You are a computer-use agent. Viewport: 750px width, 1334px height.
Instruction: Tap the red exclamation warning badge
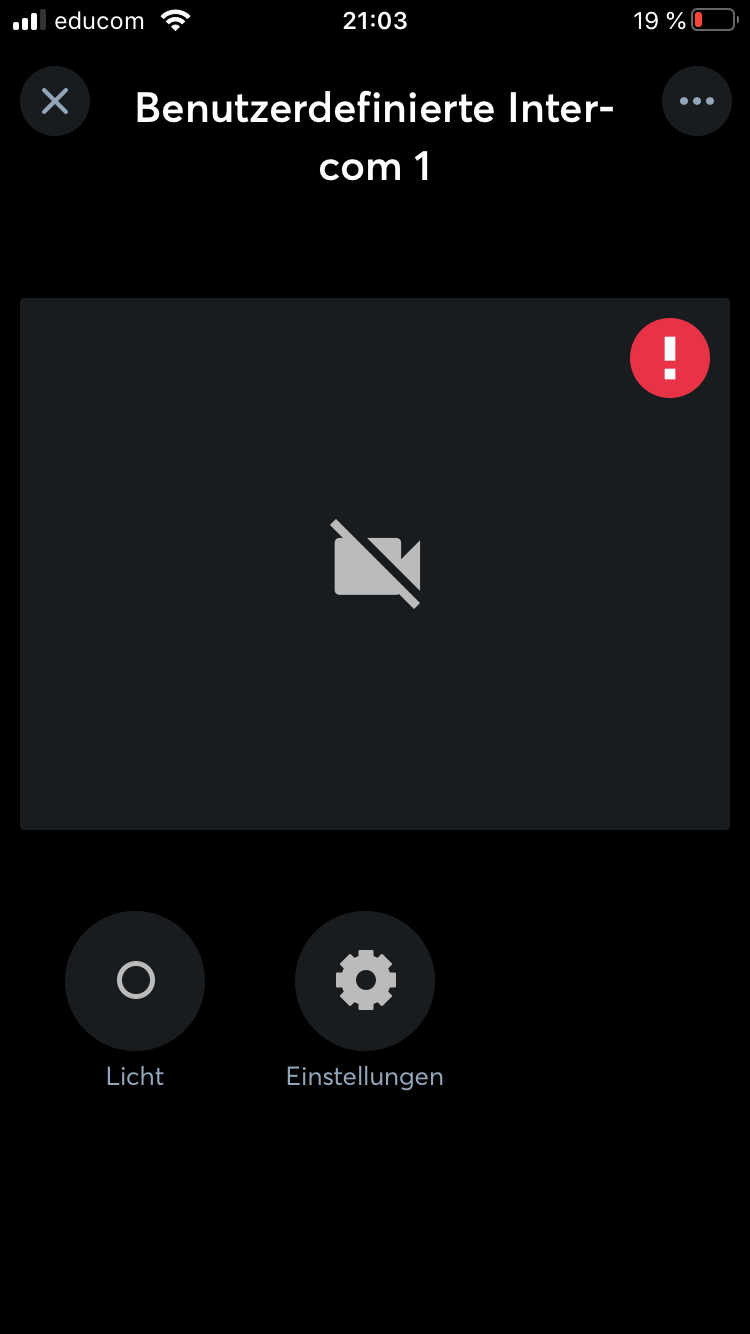[x=670, y=358]
